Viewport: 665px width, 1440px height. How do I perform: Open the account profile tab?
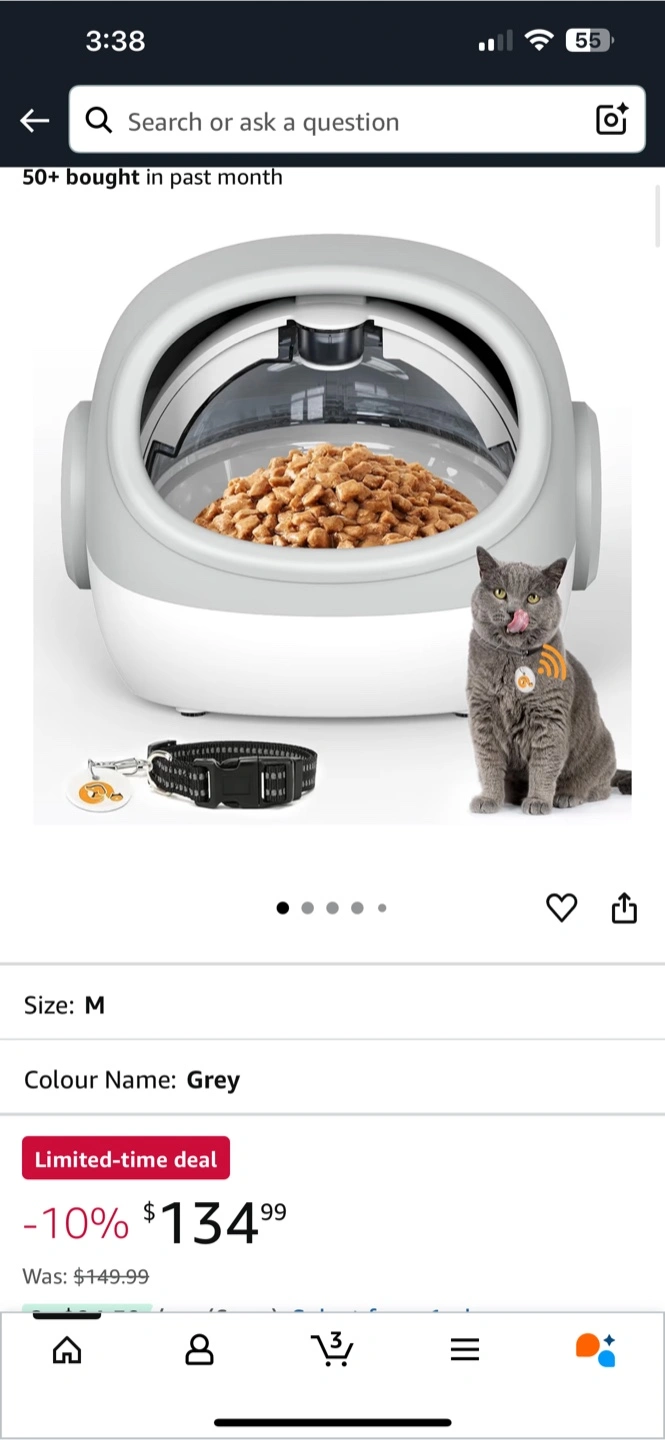click(199, 1350)
